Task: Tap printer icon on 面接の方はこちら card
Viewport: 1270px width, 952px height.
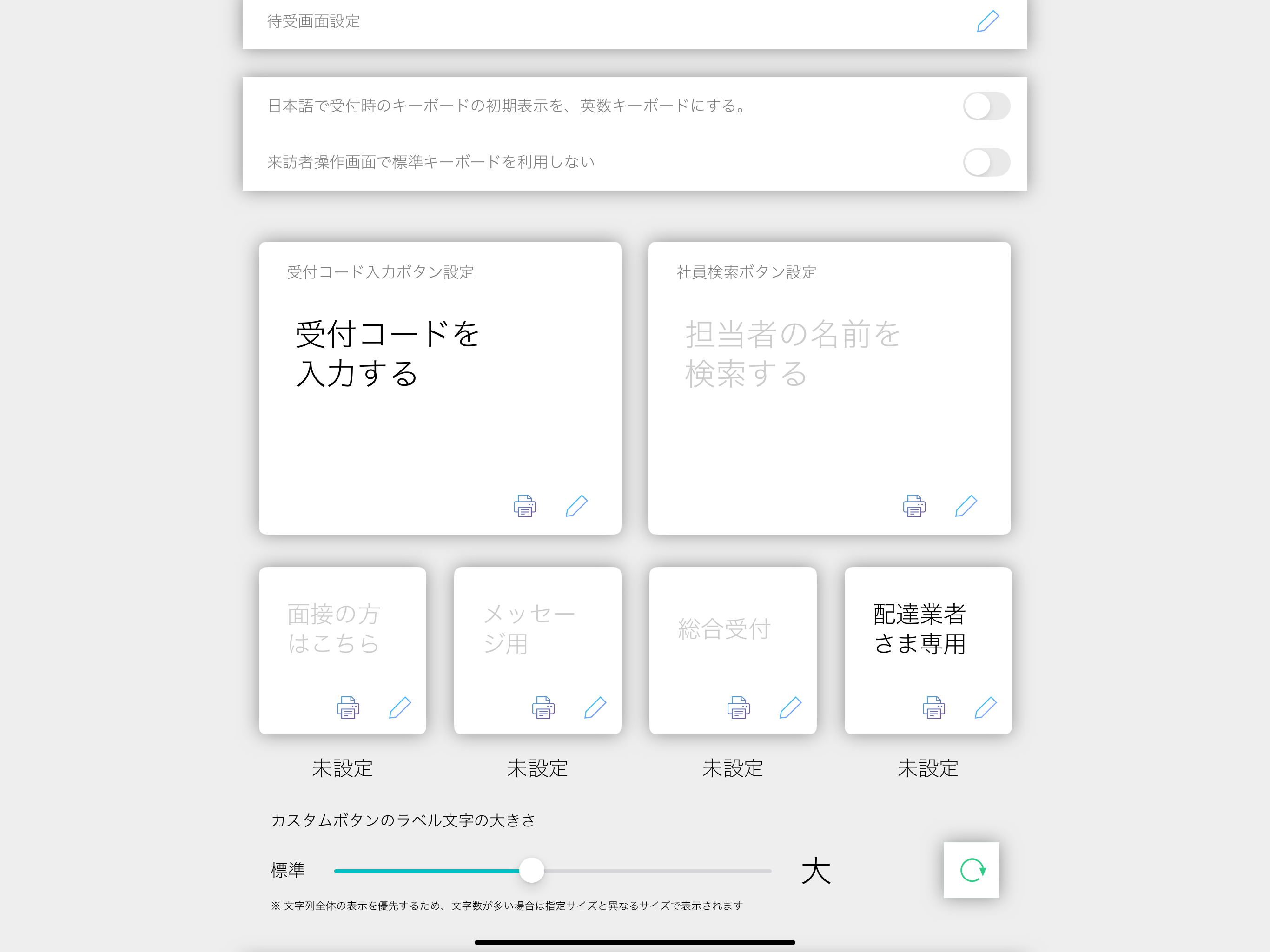Action: 348,707
